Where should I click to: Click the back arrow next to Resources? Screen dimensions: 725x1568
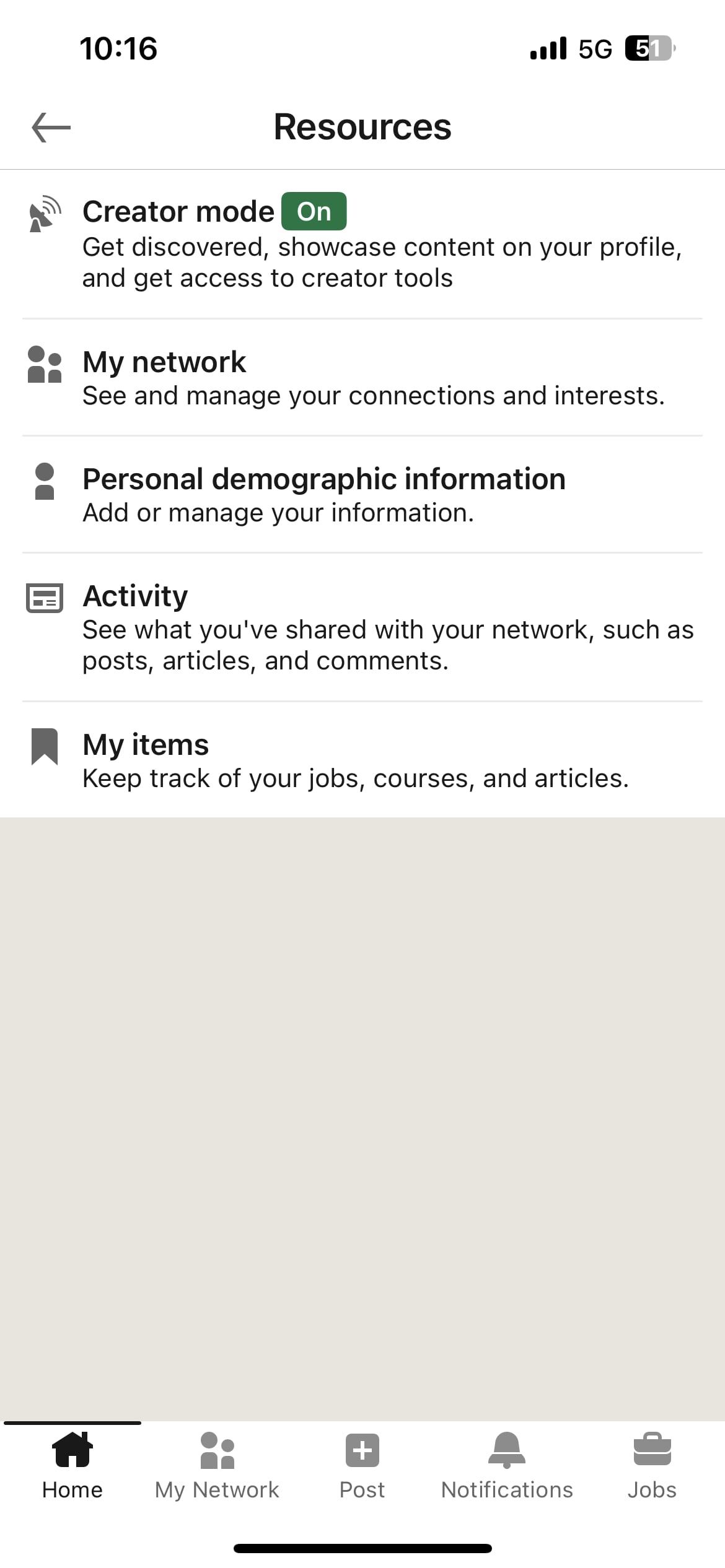[48, 127]
